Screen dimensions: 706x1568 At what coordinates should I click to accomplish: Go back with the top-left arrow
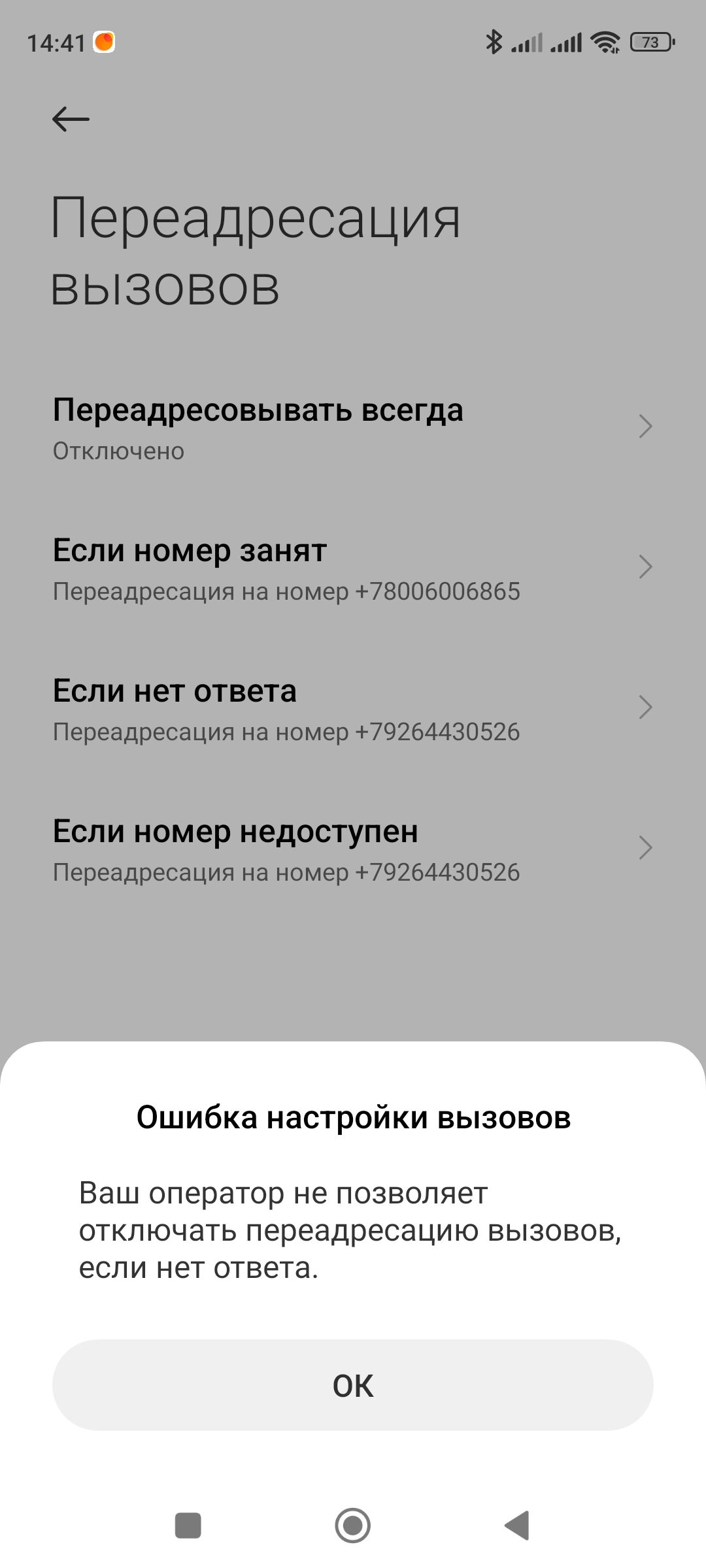point(71,119)
